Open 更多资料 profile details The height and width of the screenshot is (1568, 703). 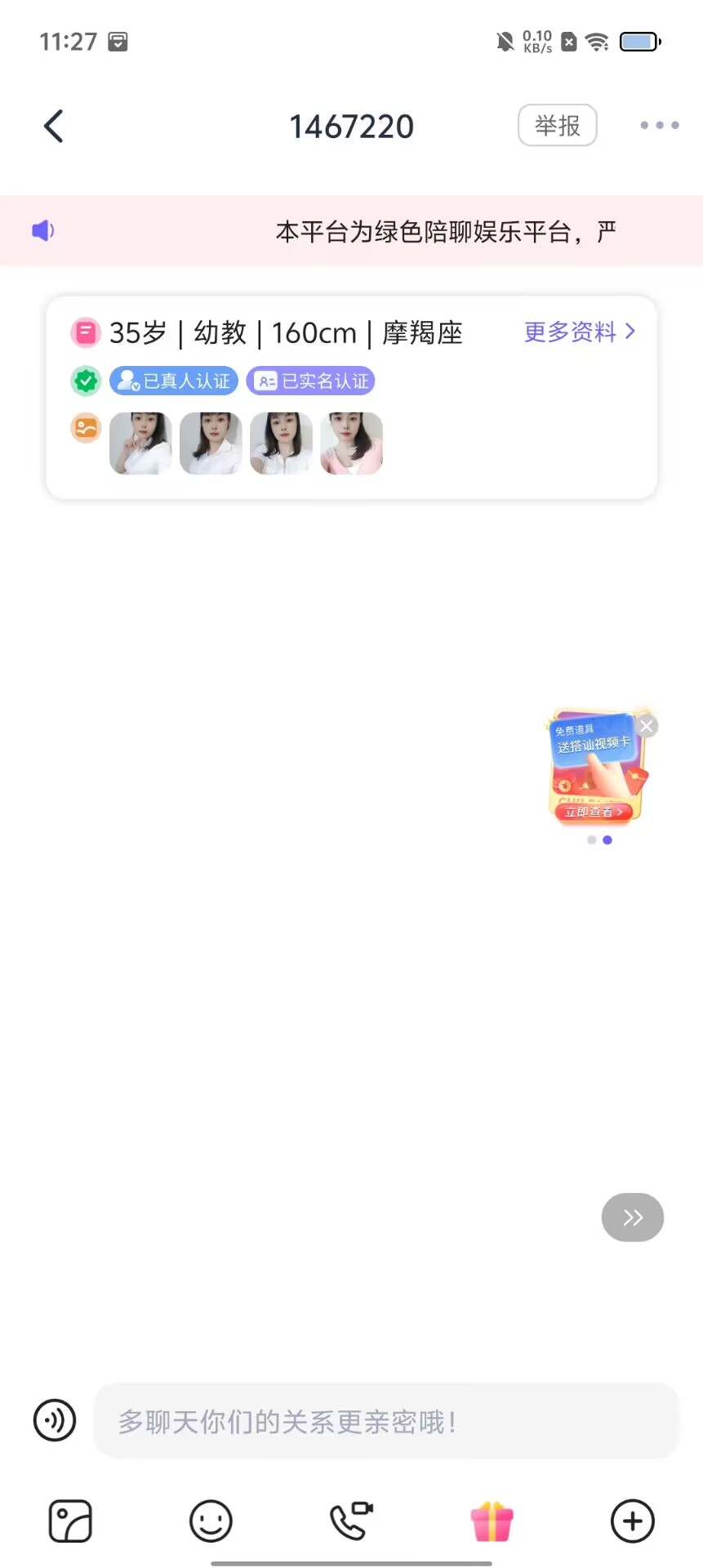[579, 332]
